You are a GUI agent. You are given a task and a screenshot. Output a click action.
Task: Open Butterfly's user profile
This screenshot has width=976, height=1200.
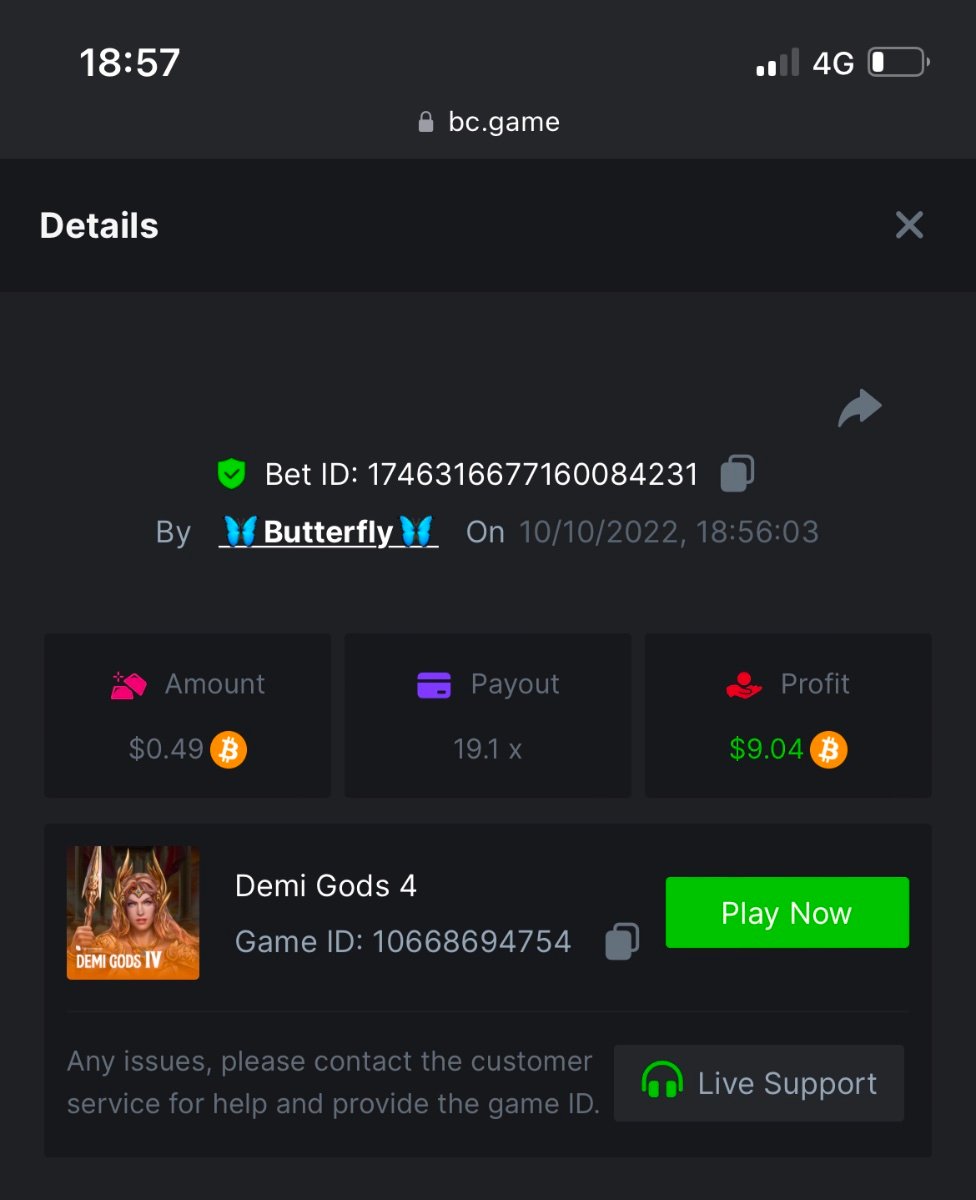pyautogui.click(x=328, y=532)
